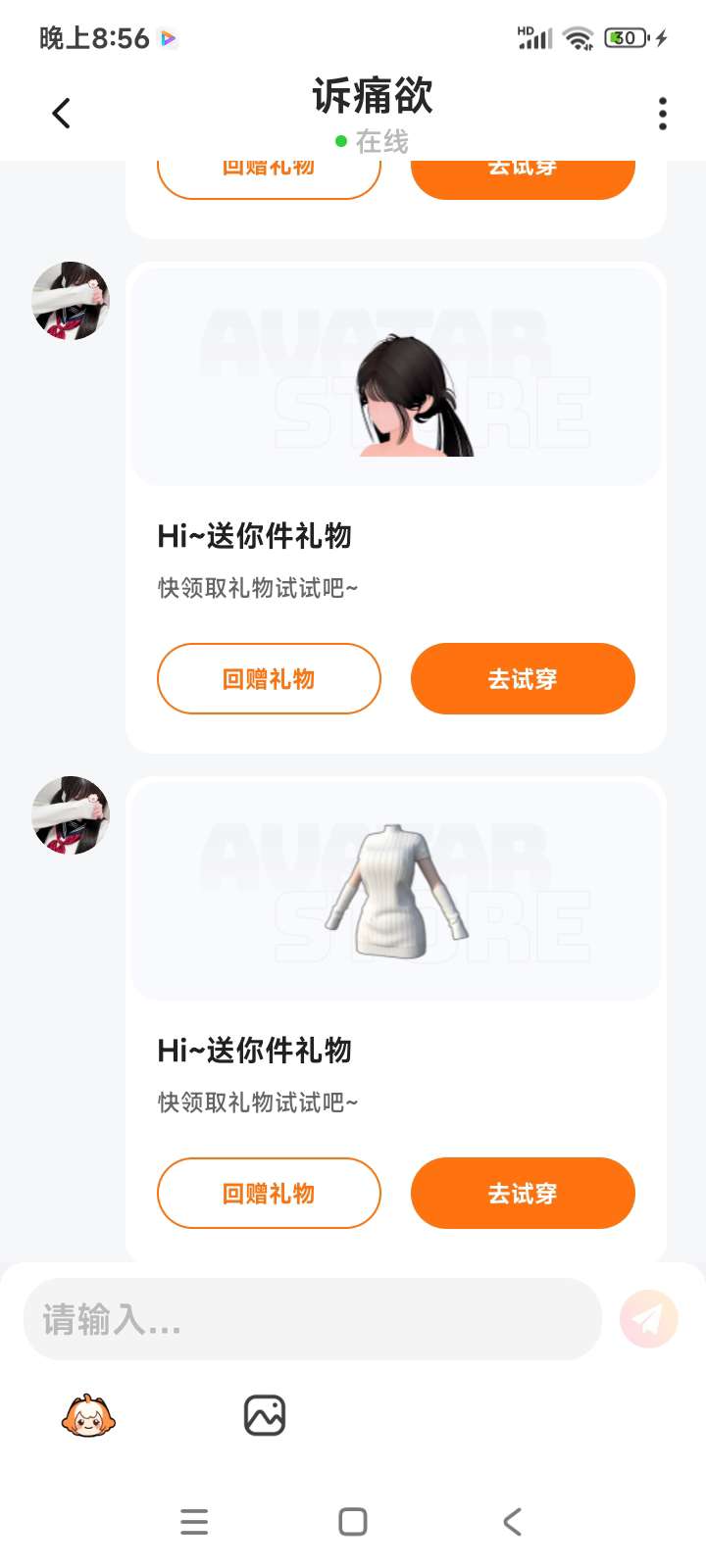Open the recent apps menu
The width and height of the screenshot is (706, 1568).
pyautogui.click(x=194, y=1521)
